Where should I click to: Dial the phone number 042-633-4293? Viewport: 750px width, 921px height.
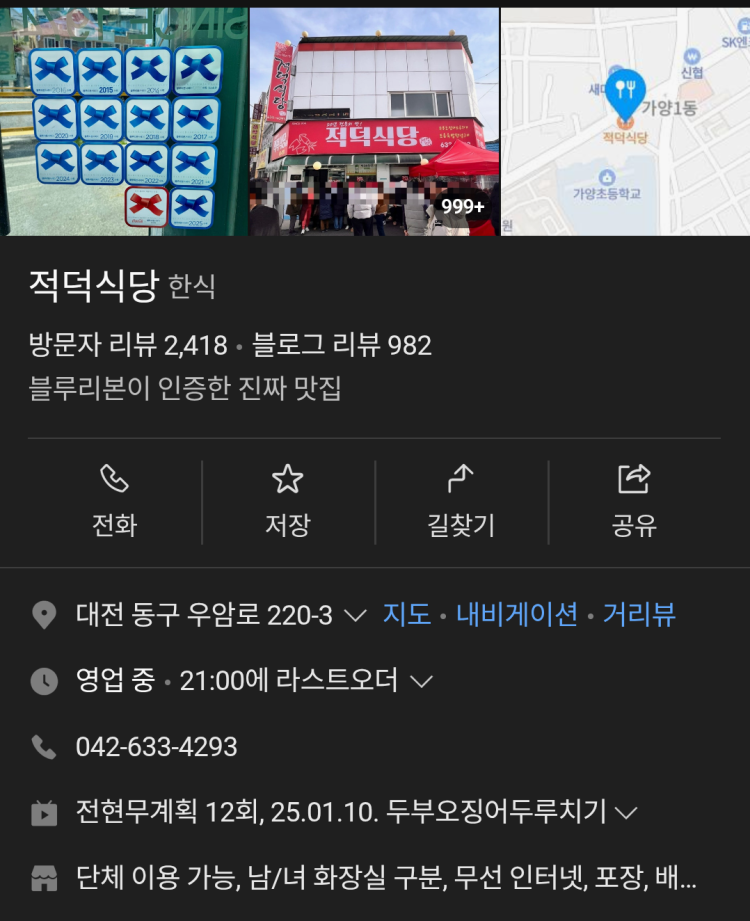157,747
